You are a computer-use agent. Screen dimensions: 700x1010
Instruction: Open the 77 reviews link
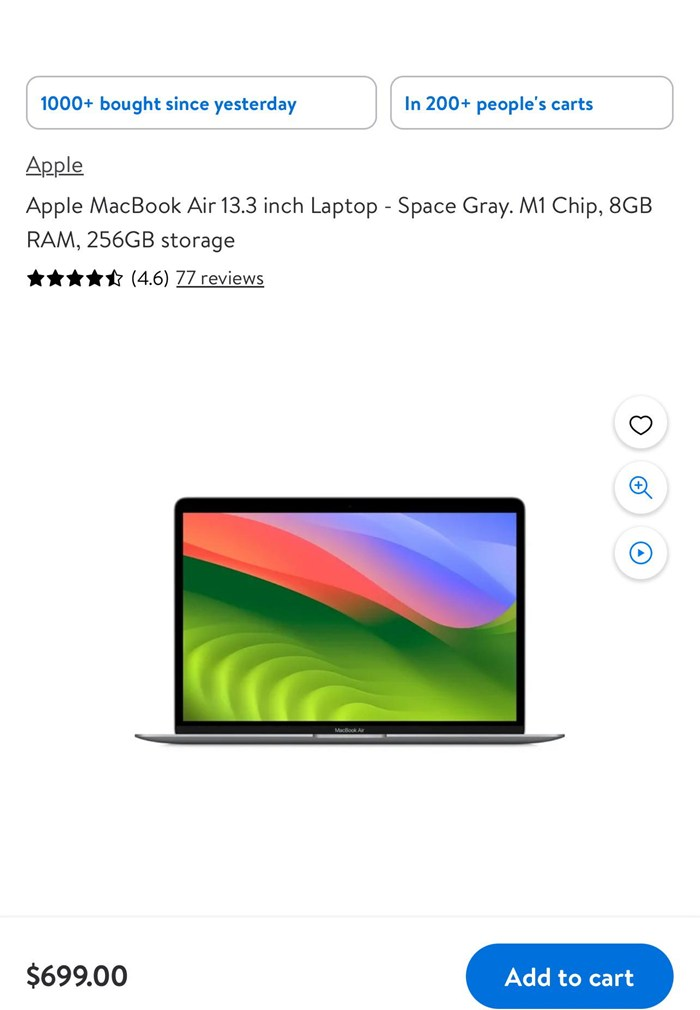(219, 278)
